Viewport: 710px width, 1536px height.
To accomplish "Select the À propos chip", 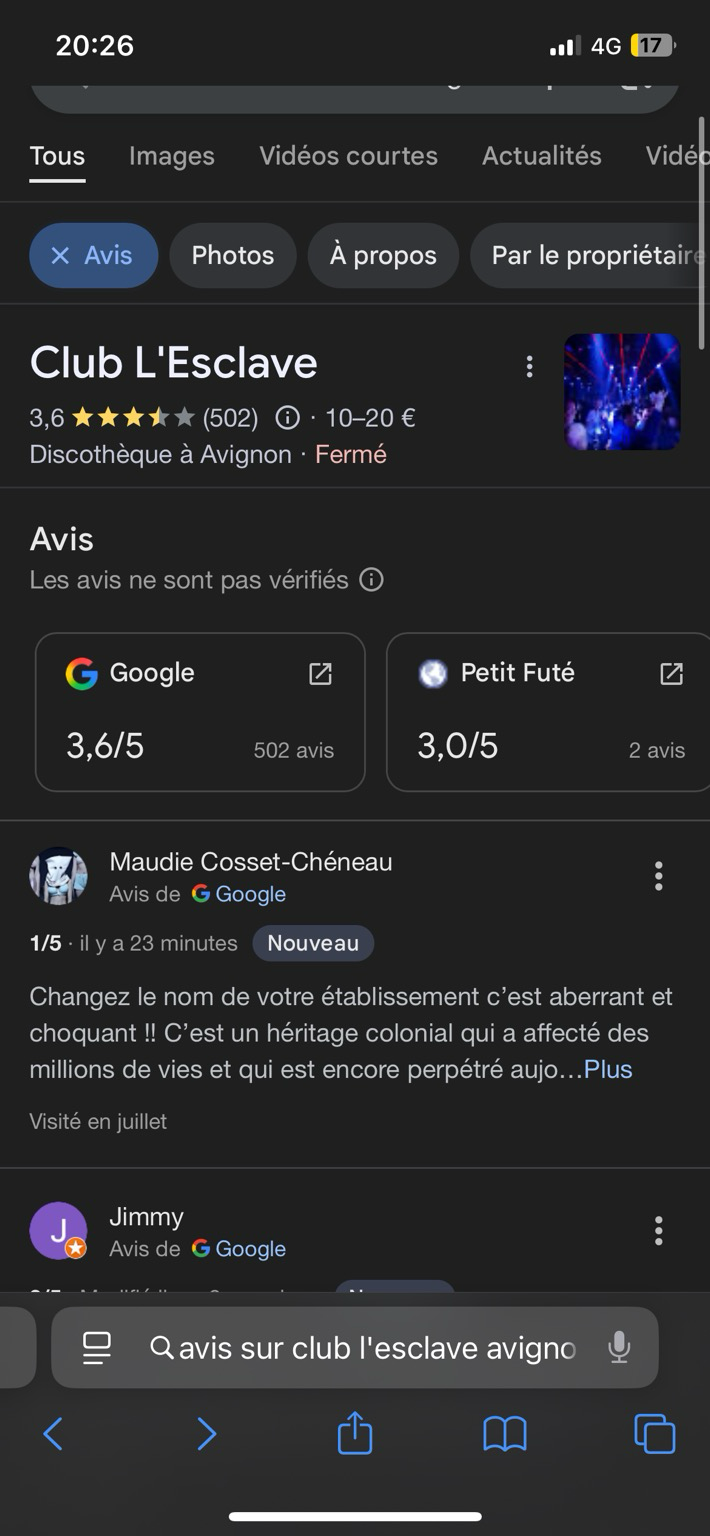I will click(383, 256).
